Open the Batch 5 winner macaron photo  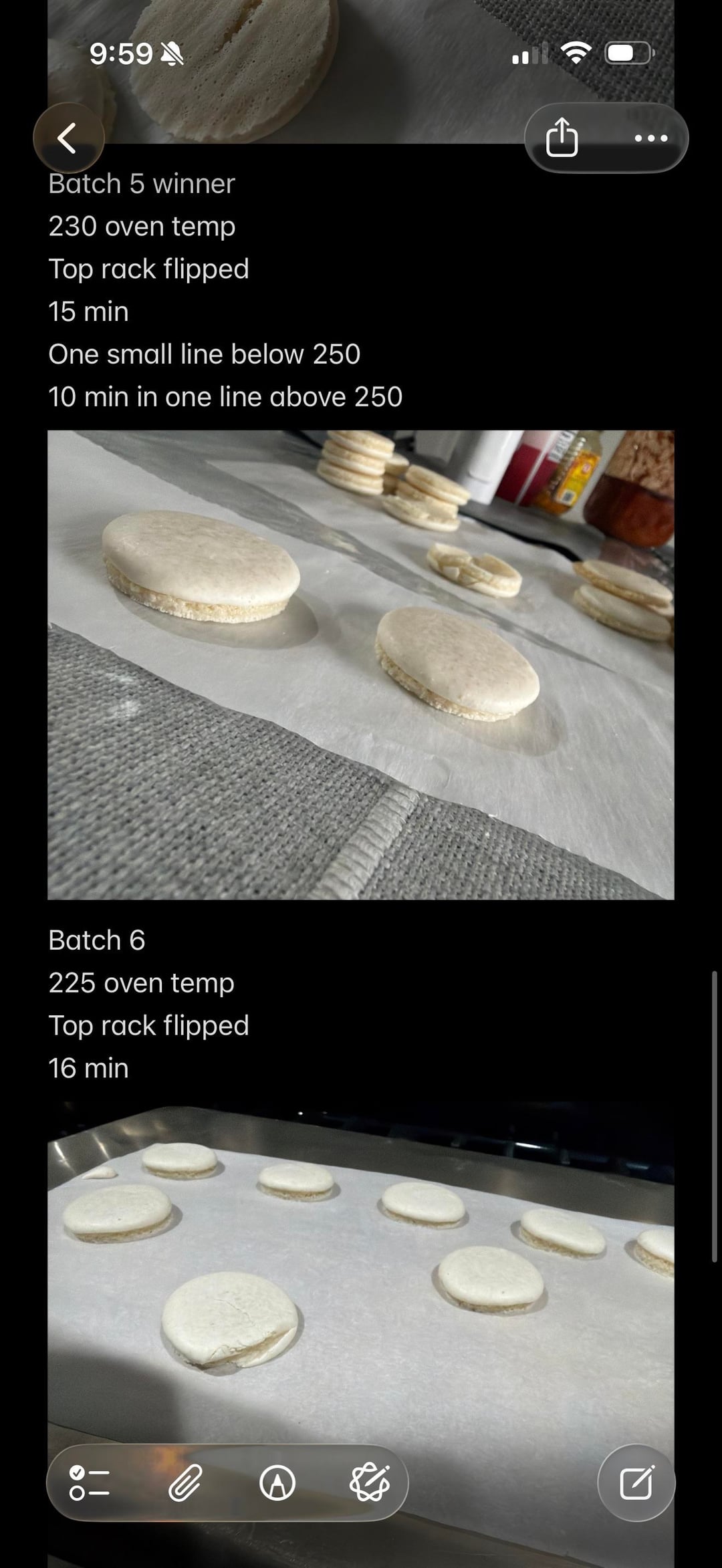click(361, 664)
